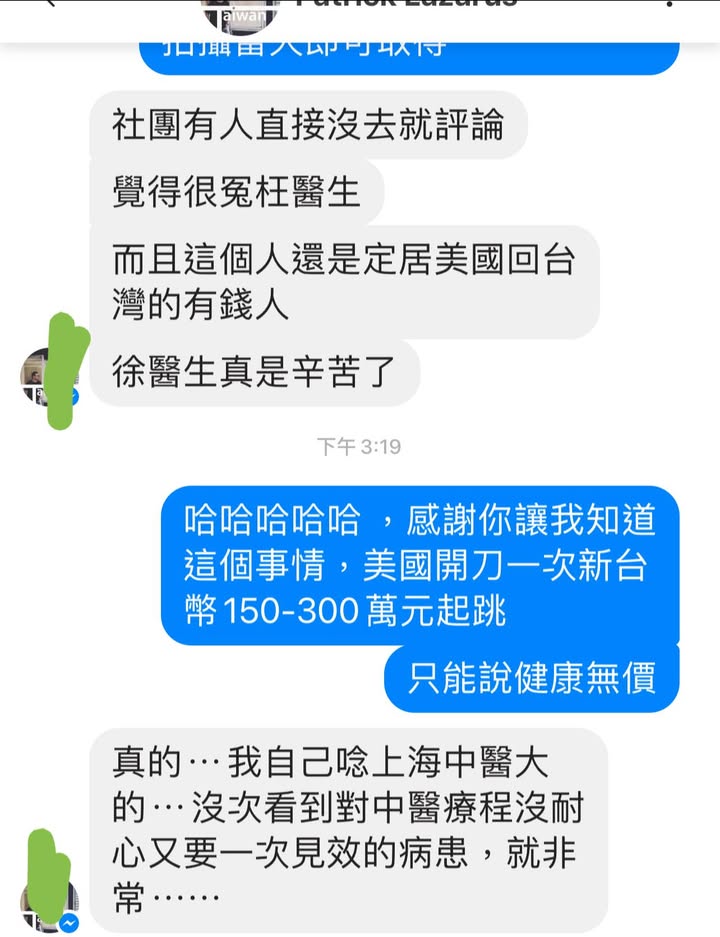Viewport: 720px width, 937px height.
Task: Open the sender avatar beside 徐醫生真是辛苦了
Action: [48, 378]
